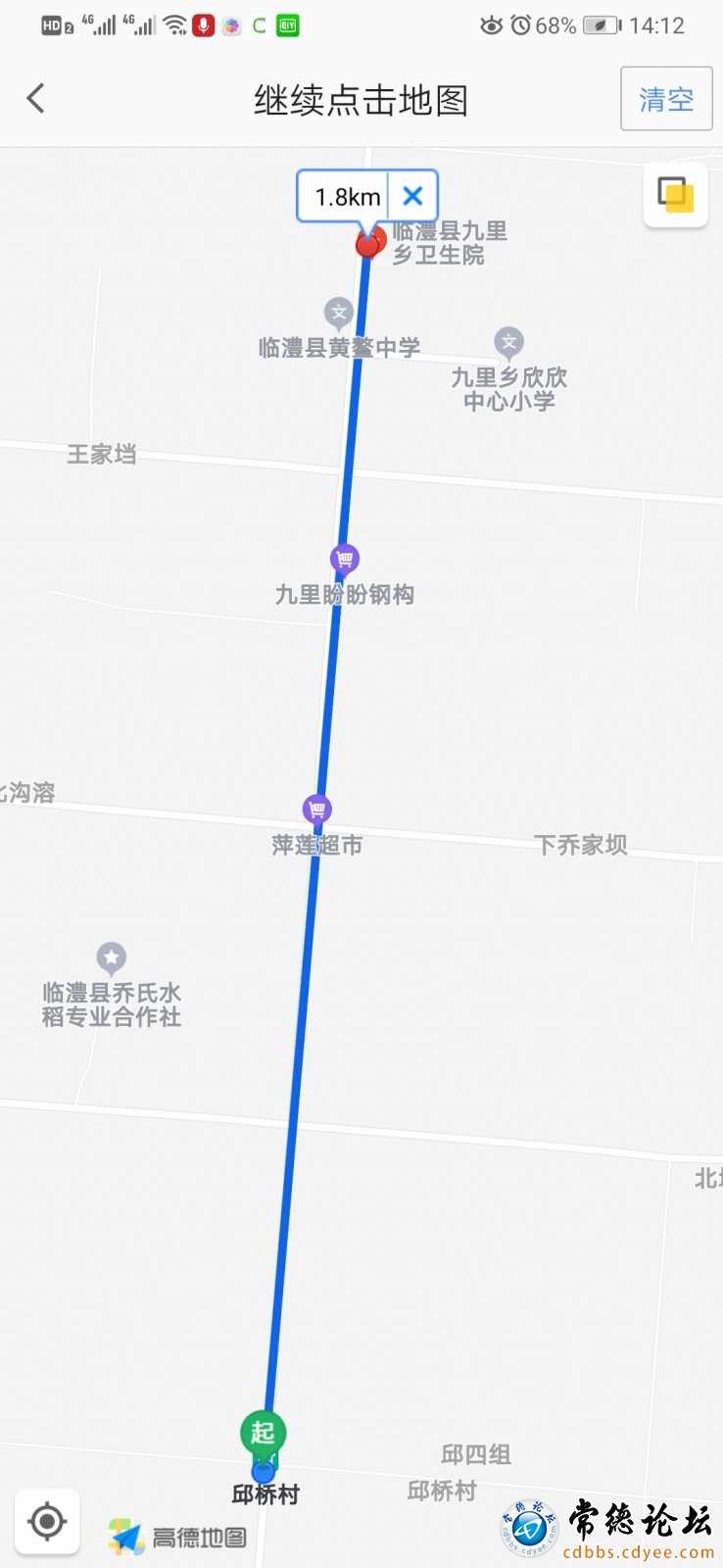This screenshot has width=723, height=1568.
Task: Go back using the top-left arrow
Action: tap(36, 98)
